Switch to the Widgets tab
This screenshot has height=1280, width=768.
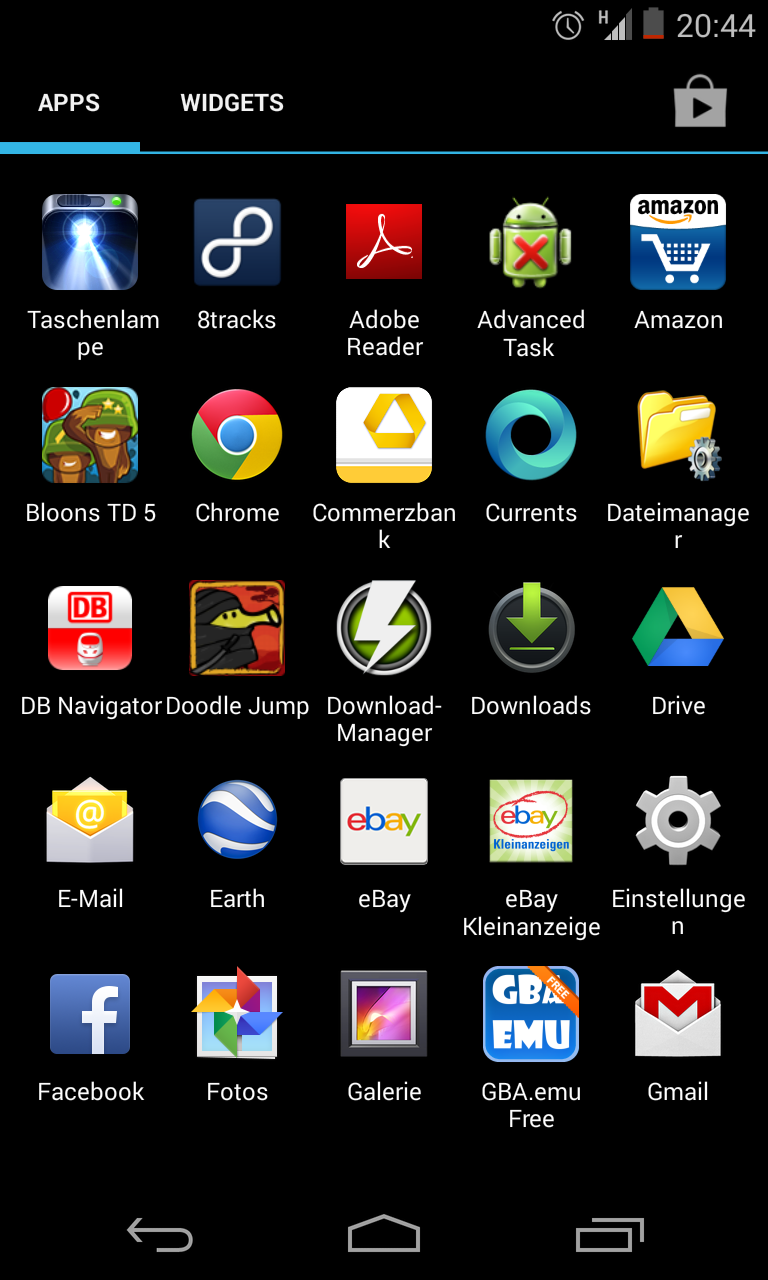pos(232,103)
